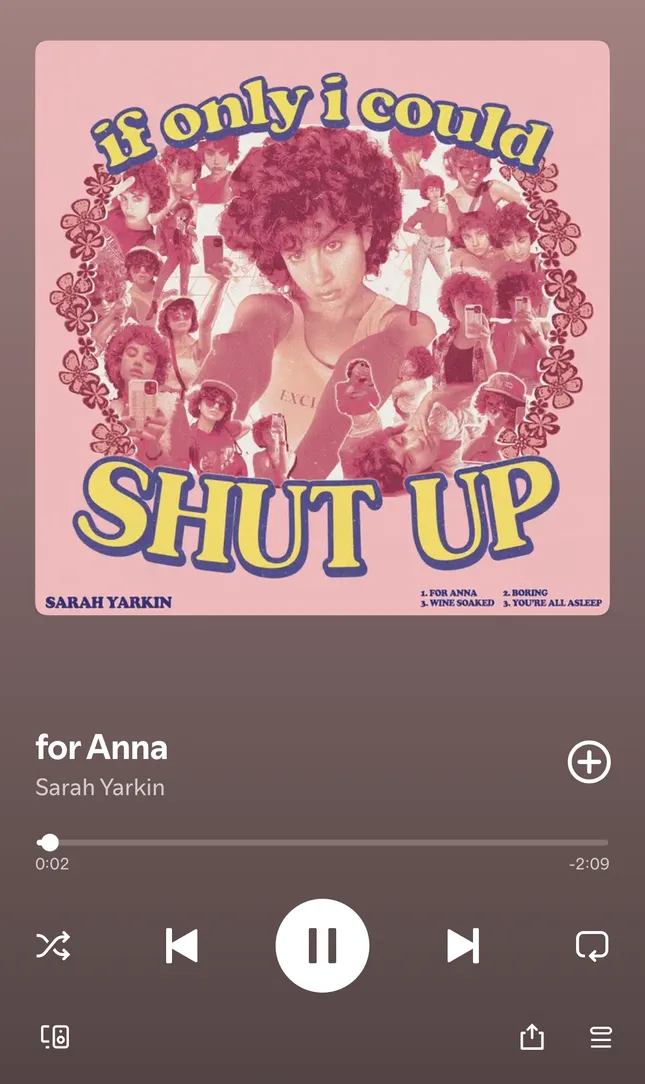Image resolution: width=645 pixels, height=1084 pixels.
Task: Go back to the previous track
Action: pyautogui.click(x=181, y=945)
